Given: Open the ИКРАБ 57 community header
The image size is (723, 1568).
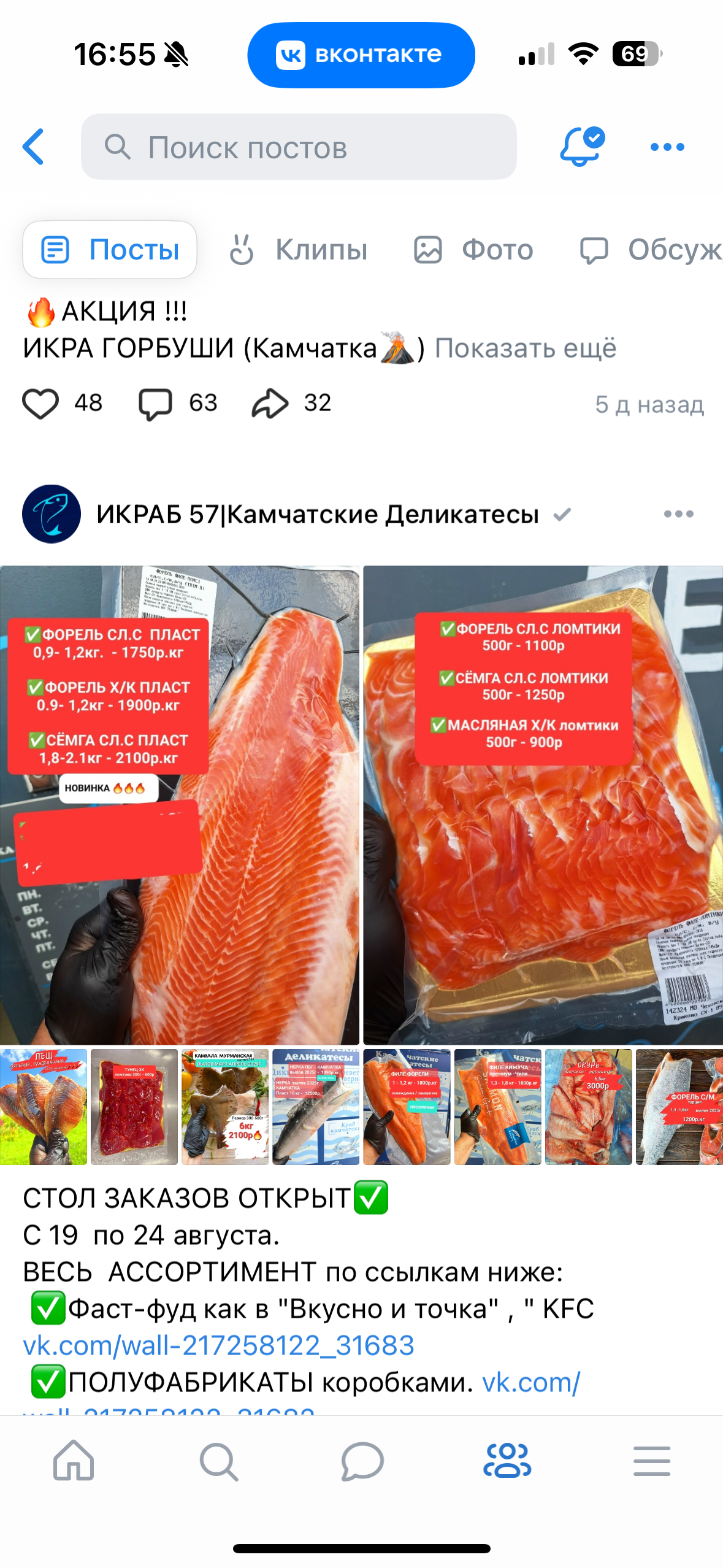Looking at the screenshot, I should point(317,514).
